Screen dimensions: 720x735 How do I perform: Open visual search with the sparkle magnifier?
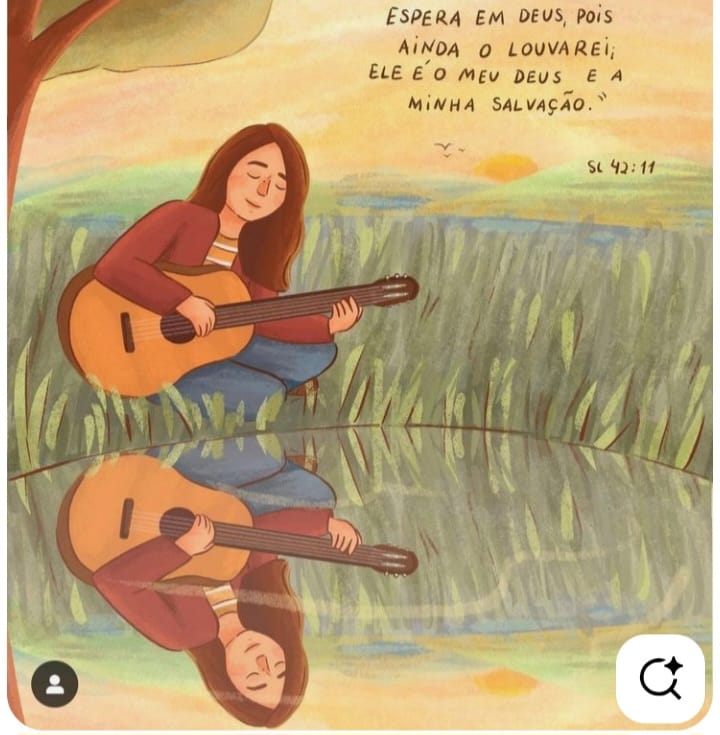[x=660, y=679]
